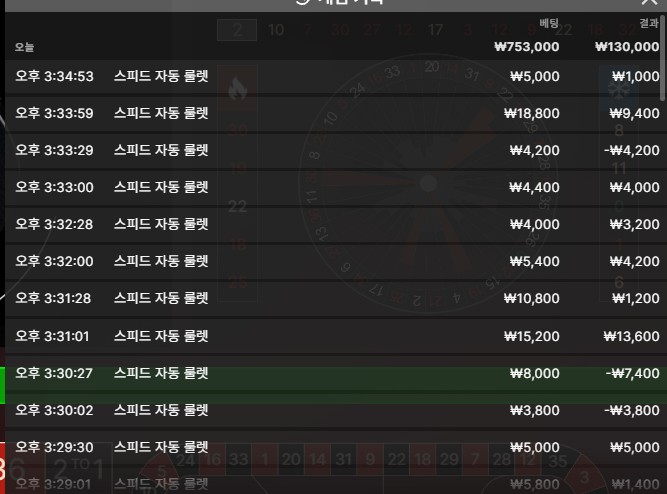Viewport: 667px width, 494px height.
Task: Open the 오후 3:31:01 history entry
Action: click(x=334, y=336)
